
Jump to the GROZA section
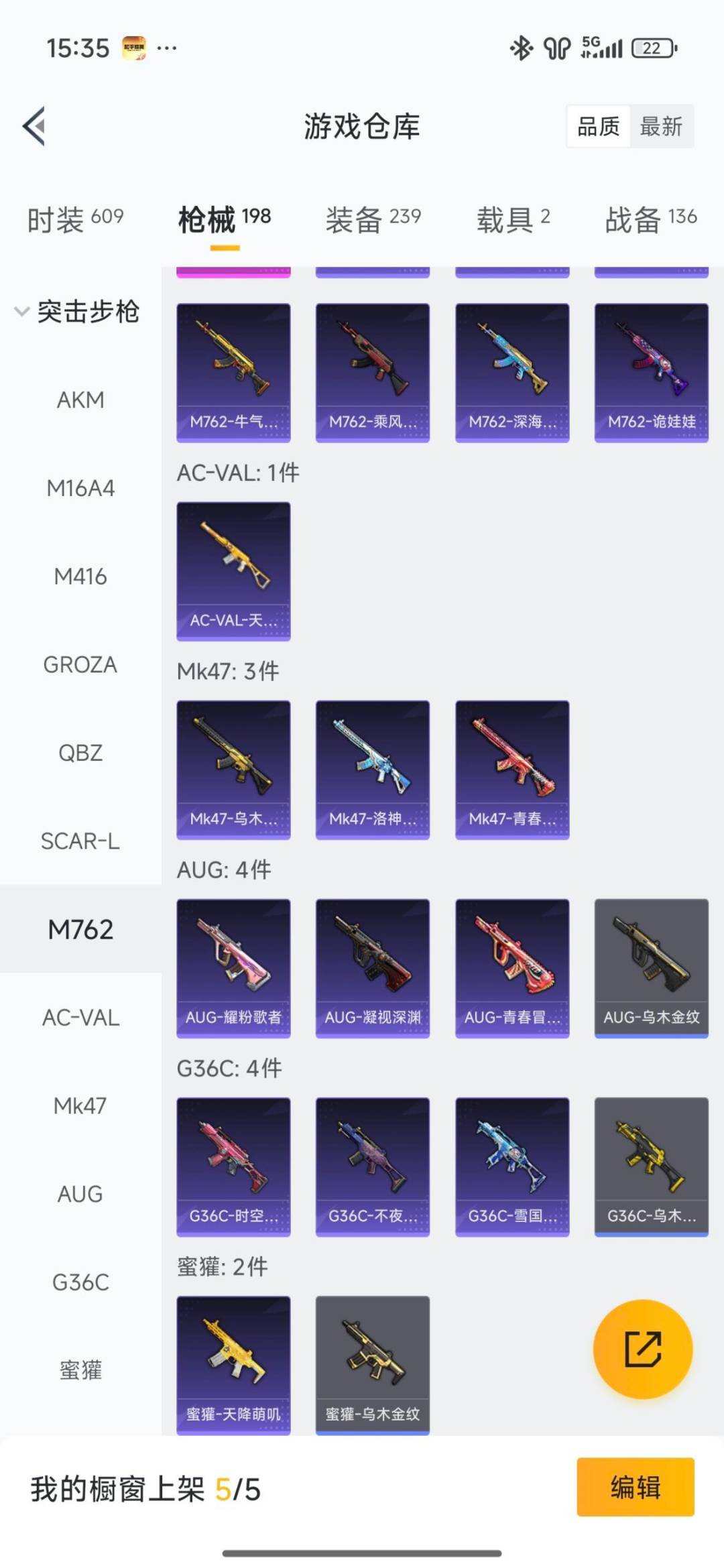[x=80, y=665]
